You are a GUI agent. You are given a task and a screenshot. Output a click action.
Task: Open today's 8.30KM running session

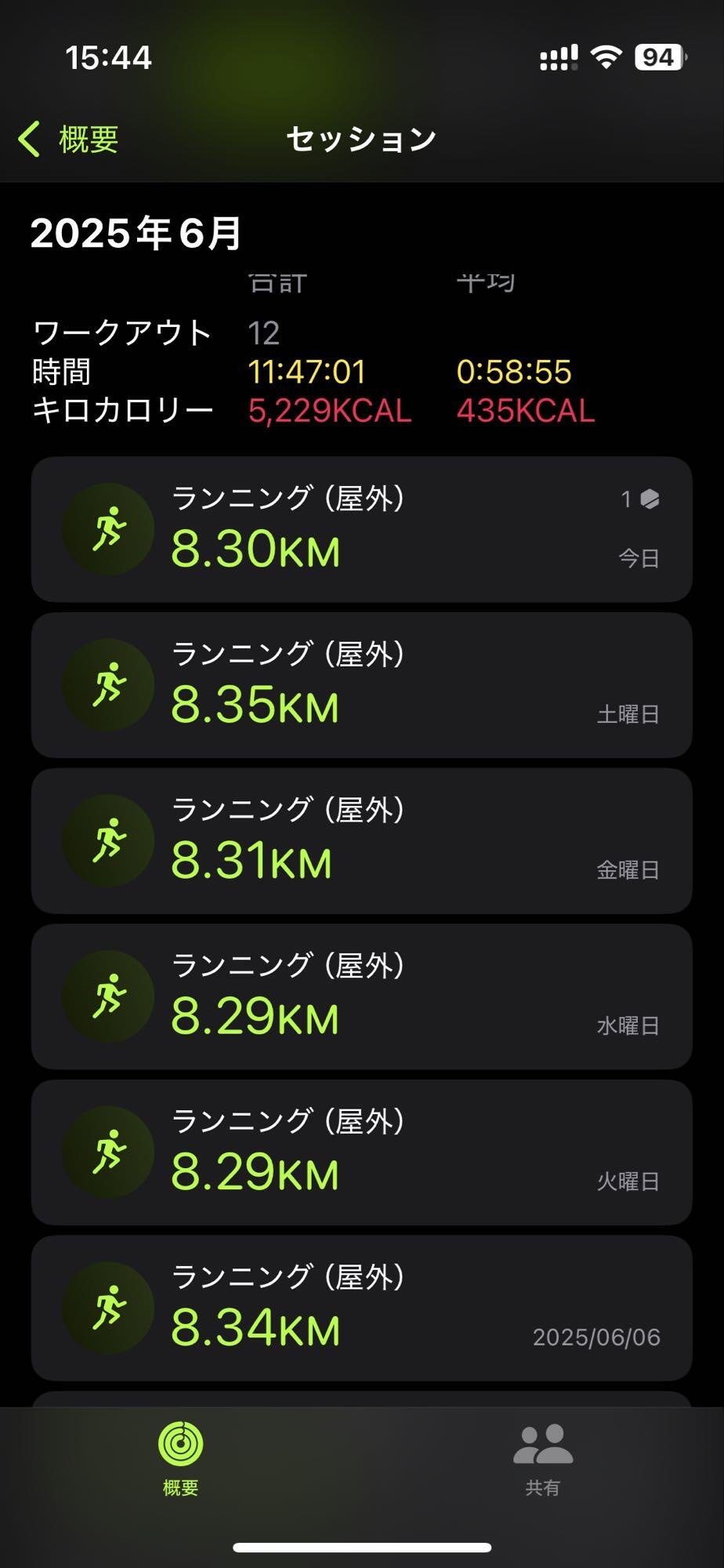click(x=361, y=529)
